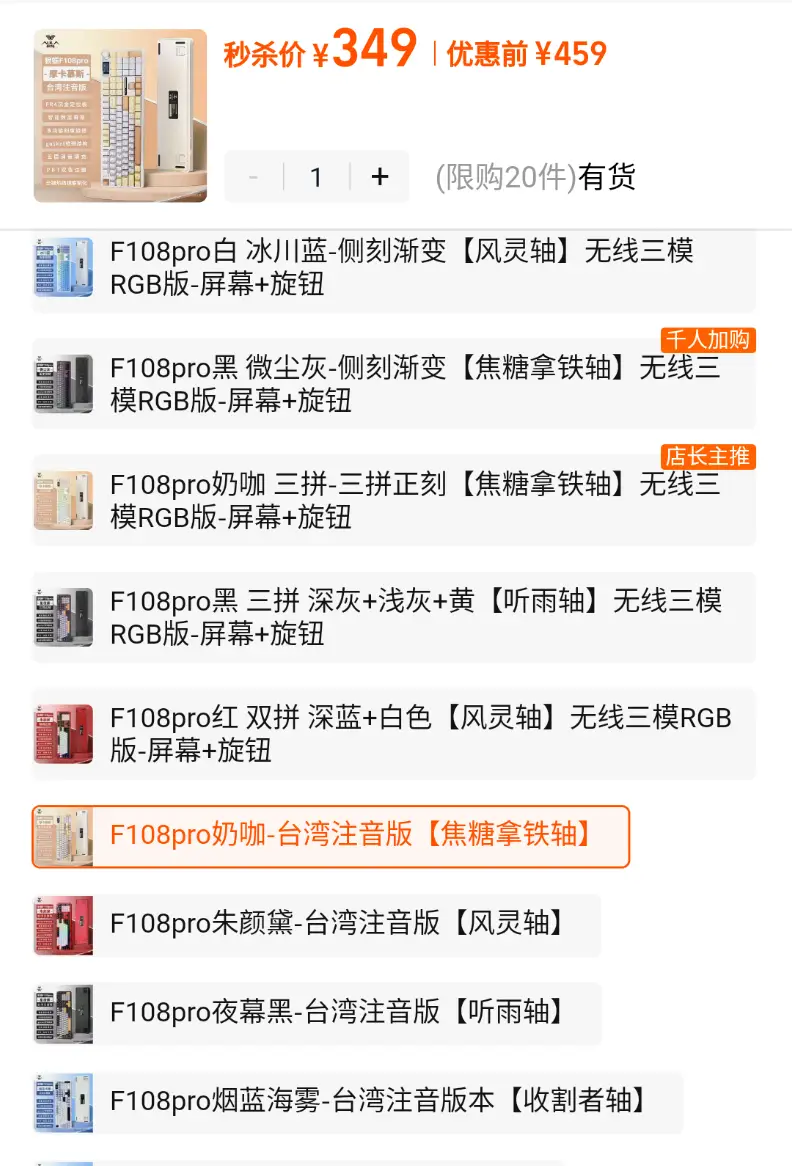Open the selected keyboard product image
This screenshot has width=793, height=1166.
tap(120, 115)
